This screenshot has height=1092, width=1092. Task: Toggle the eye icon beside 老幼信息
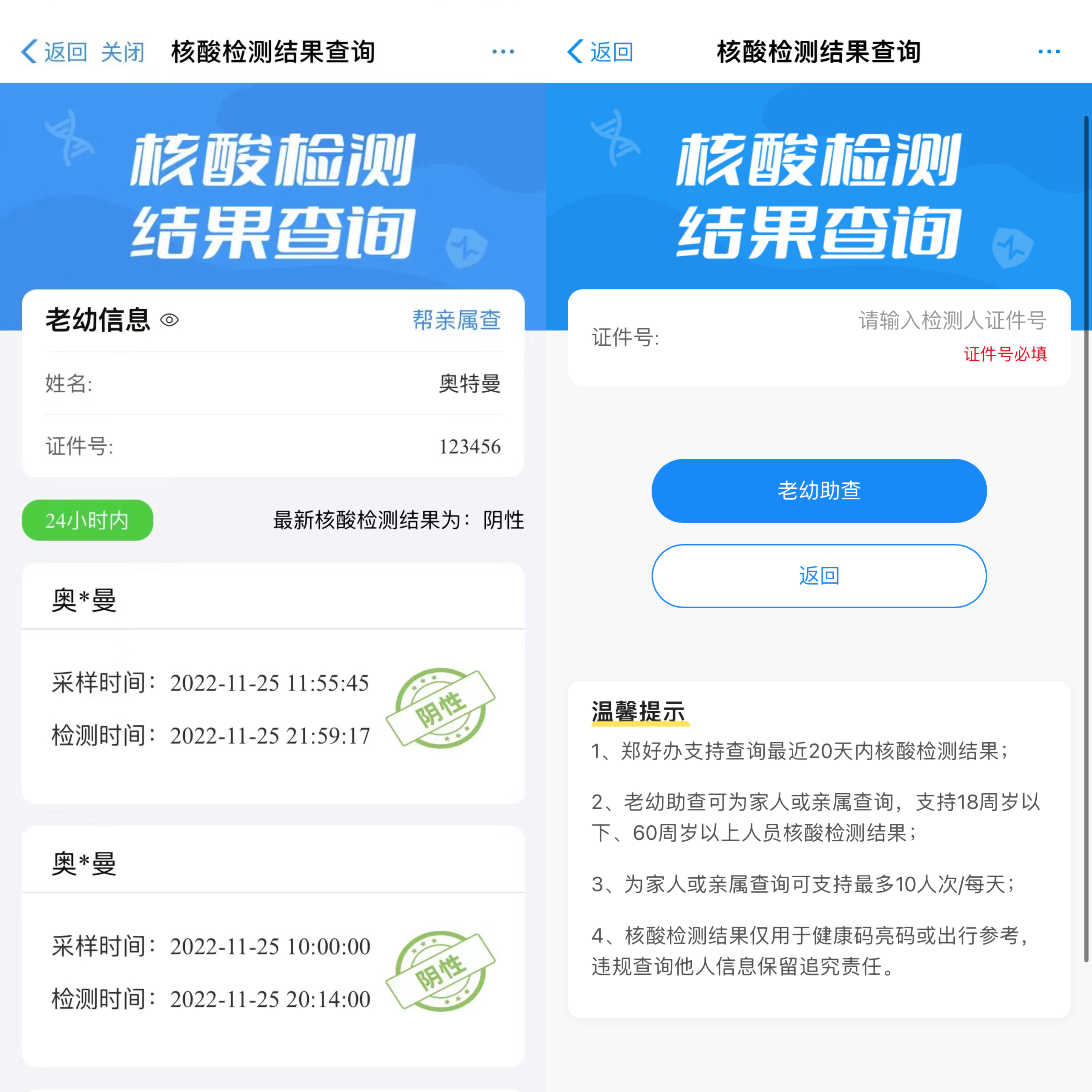[170, 320]
